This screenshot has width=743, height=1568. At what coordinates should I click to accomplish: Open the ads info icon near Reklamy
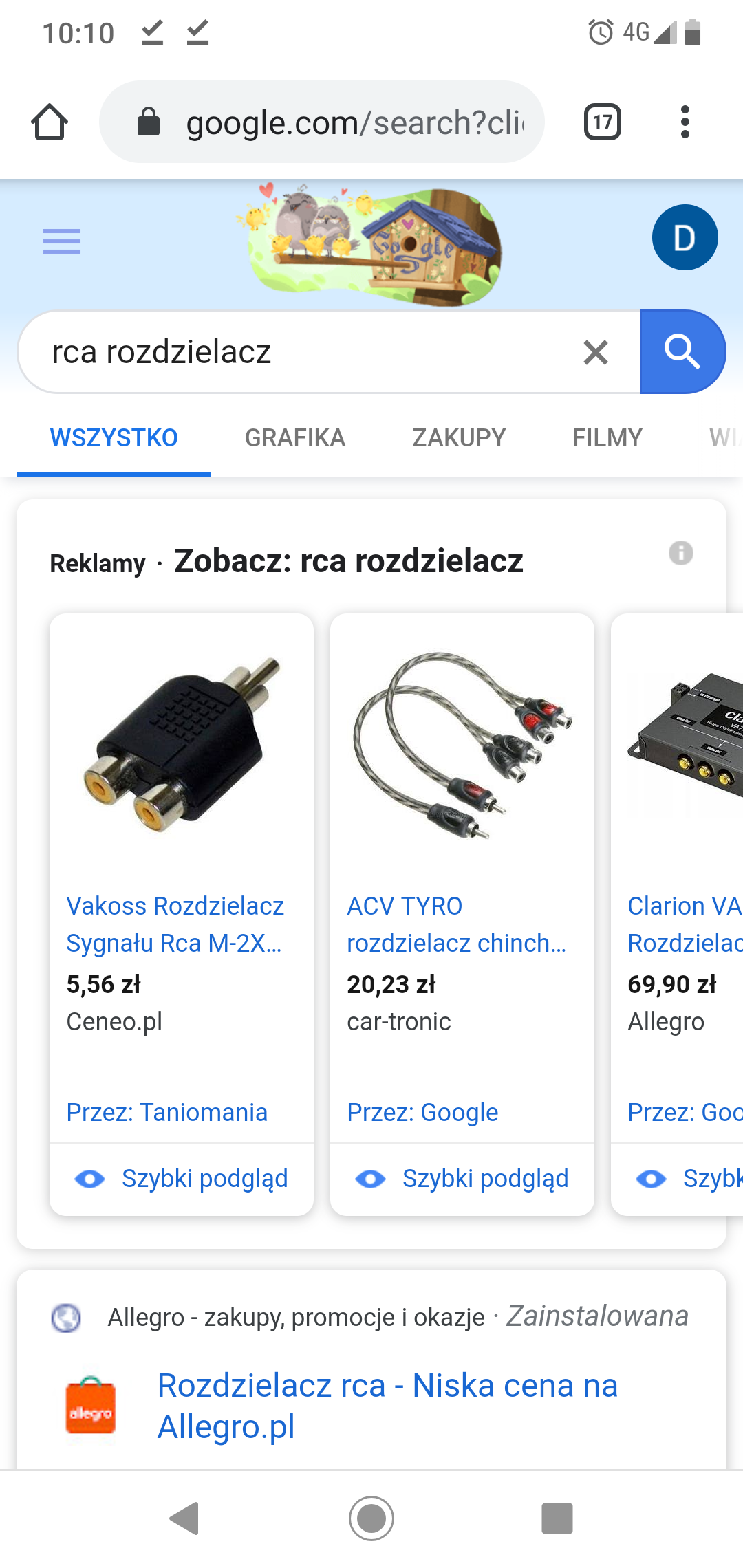coord(680,553)
